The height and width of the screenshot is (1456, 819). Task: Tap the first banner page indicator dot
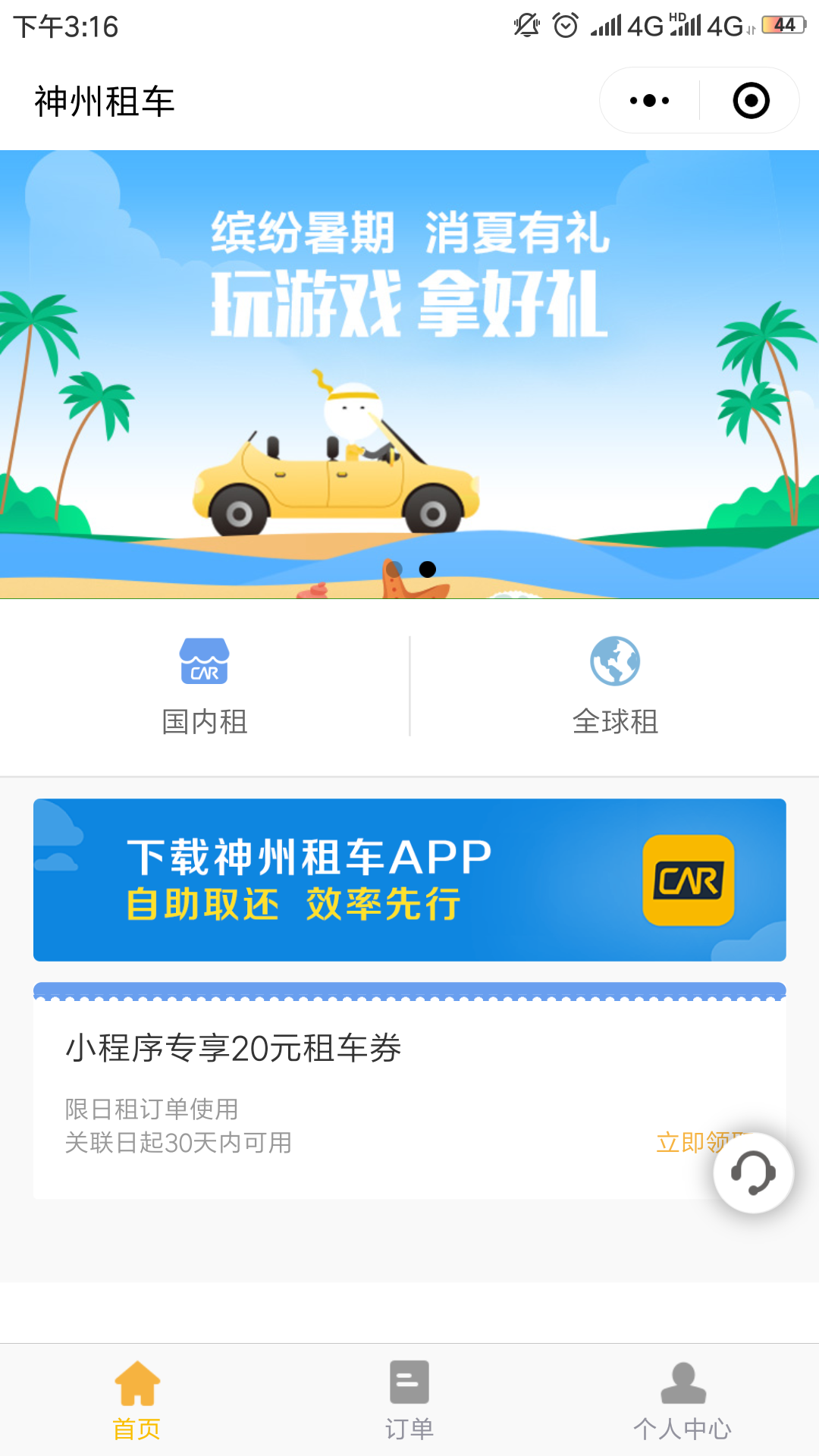pyautogui.click(x=394, y=569)
